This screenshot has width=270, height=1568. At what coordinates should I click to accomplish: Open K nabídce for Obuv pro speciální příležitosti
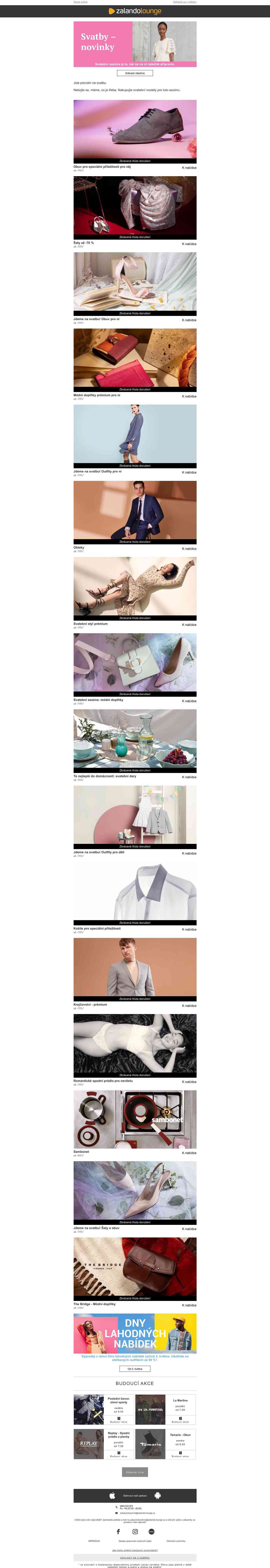pos(189,167)
